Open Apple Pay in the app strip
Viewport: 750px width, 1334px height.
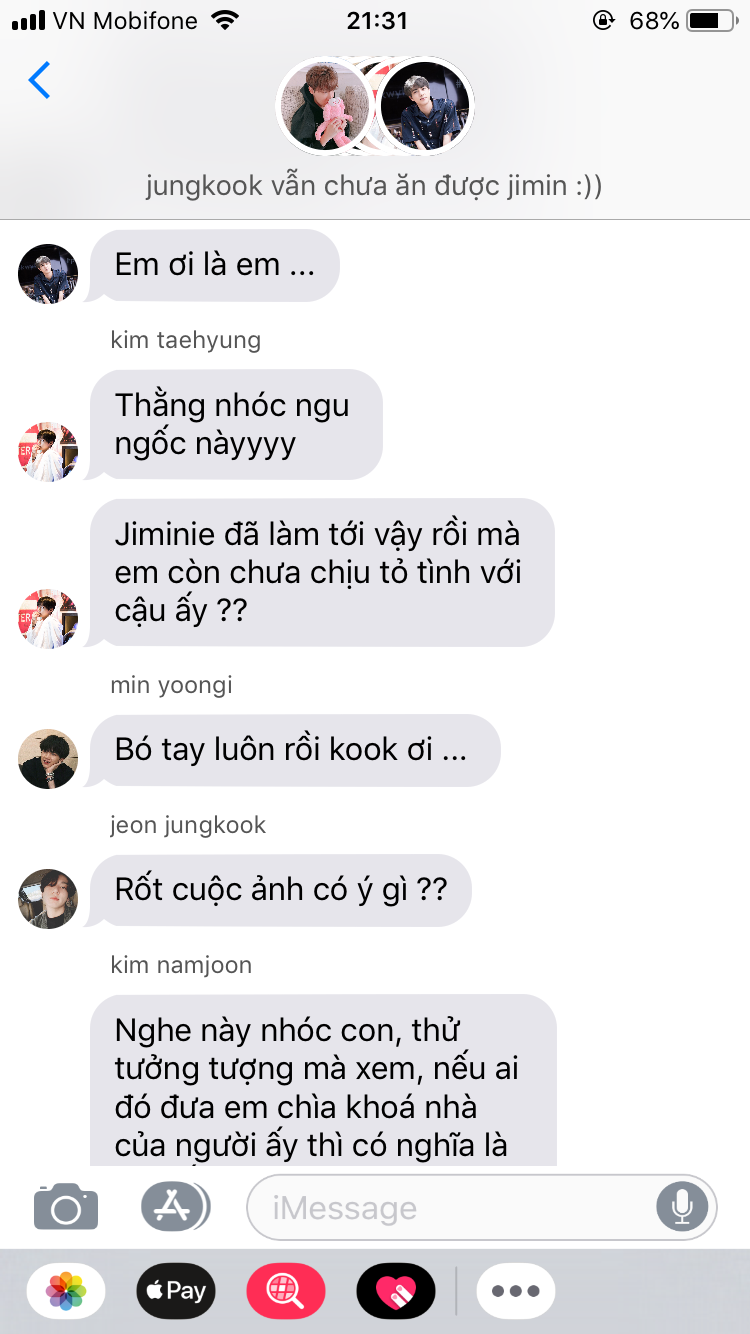coord(176,1291)
